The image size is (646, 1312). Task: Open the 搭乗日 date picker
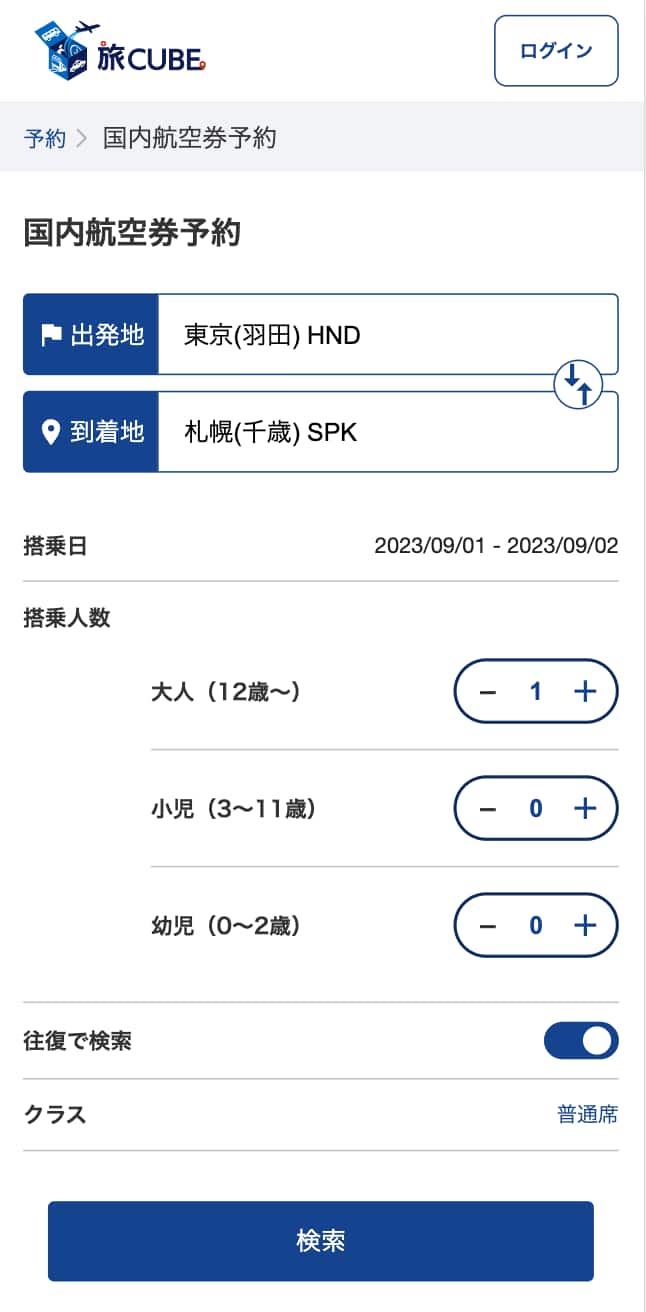[495, 546]
